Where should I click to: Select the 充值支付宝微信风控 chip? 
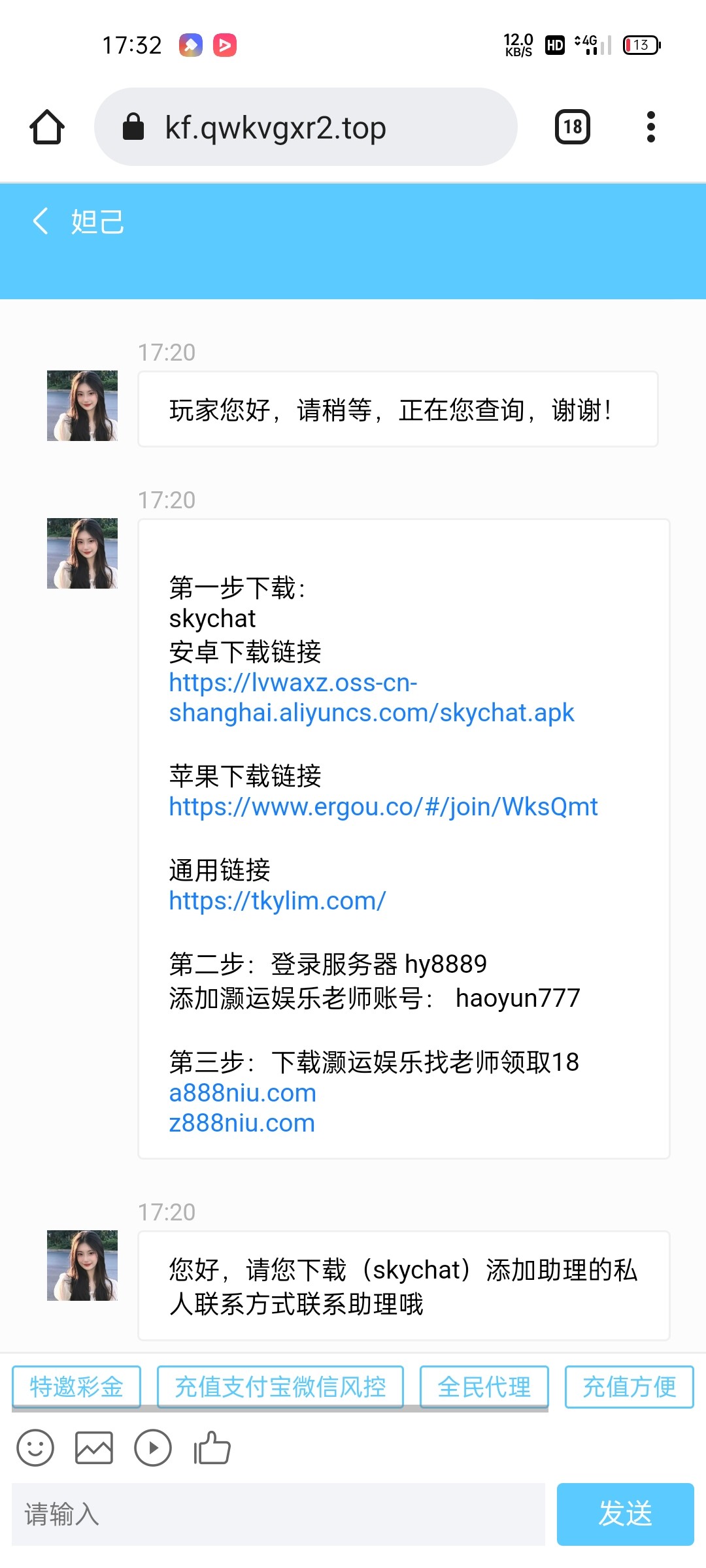click(280, 1386)
